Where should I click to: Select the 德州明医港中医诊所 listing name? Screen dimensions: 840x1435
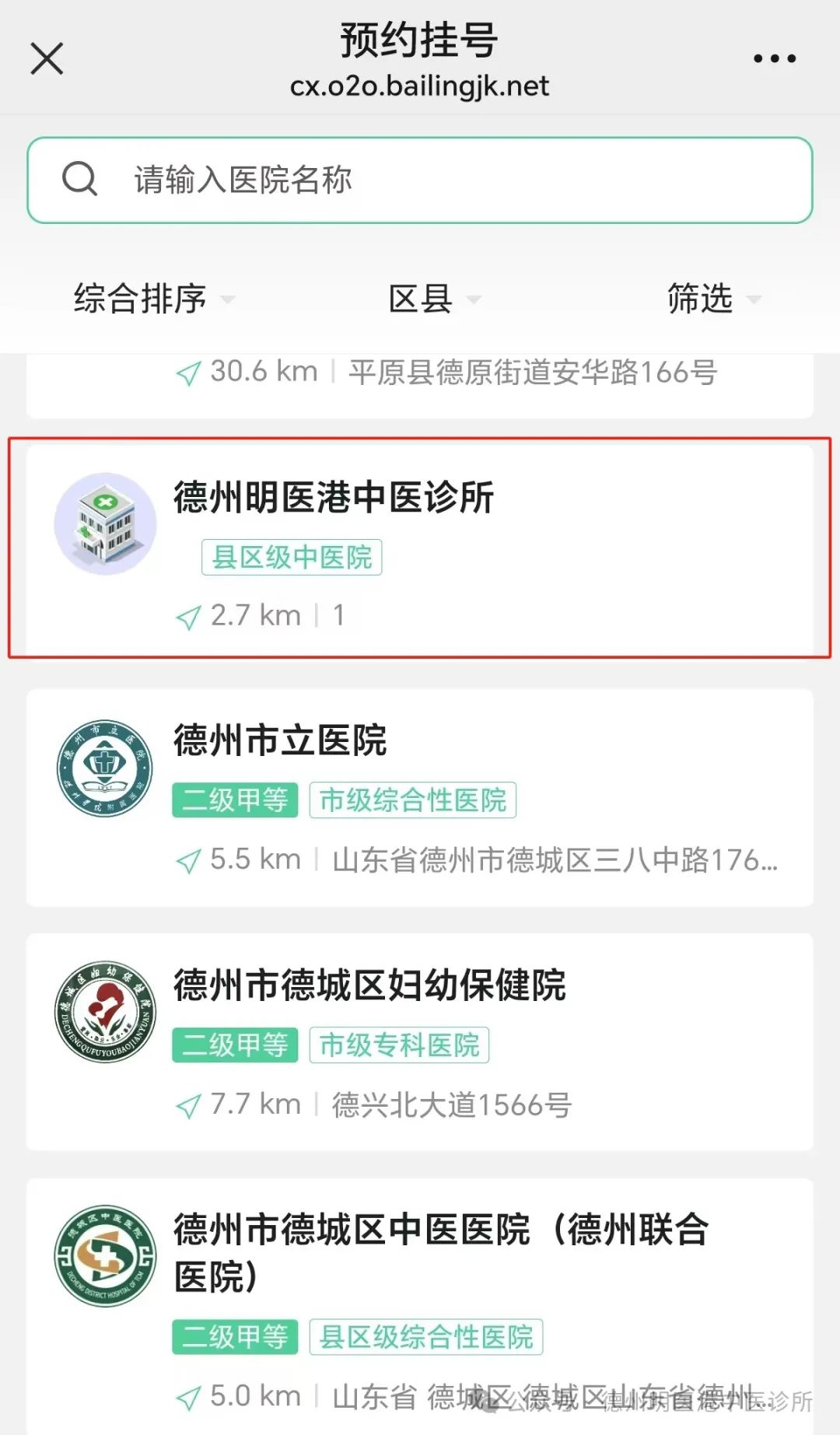click(334, 499)
